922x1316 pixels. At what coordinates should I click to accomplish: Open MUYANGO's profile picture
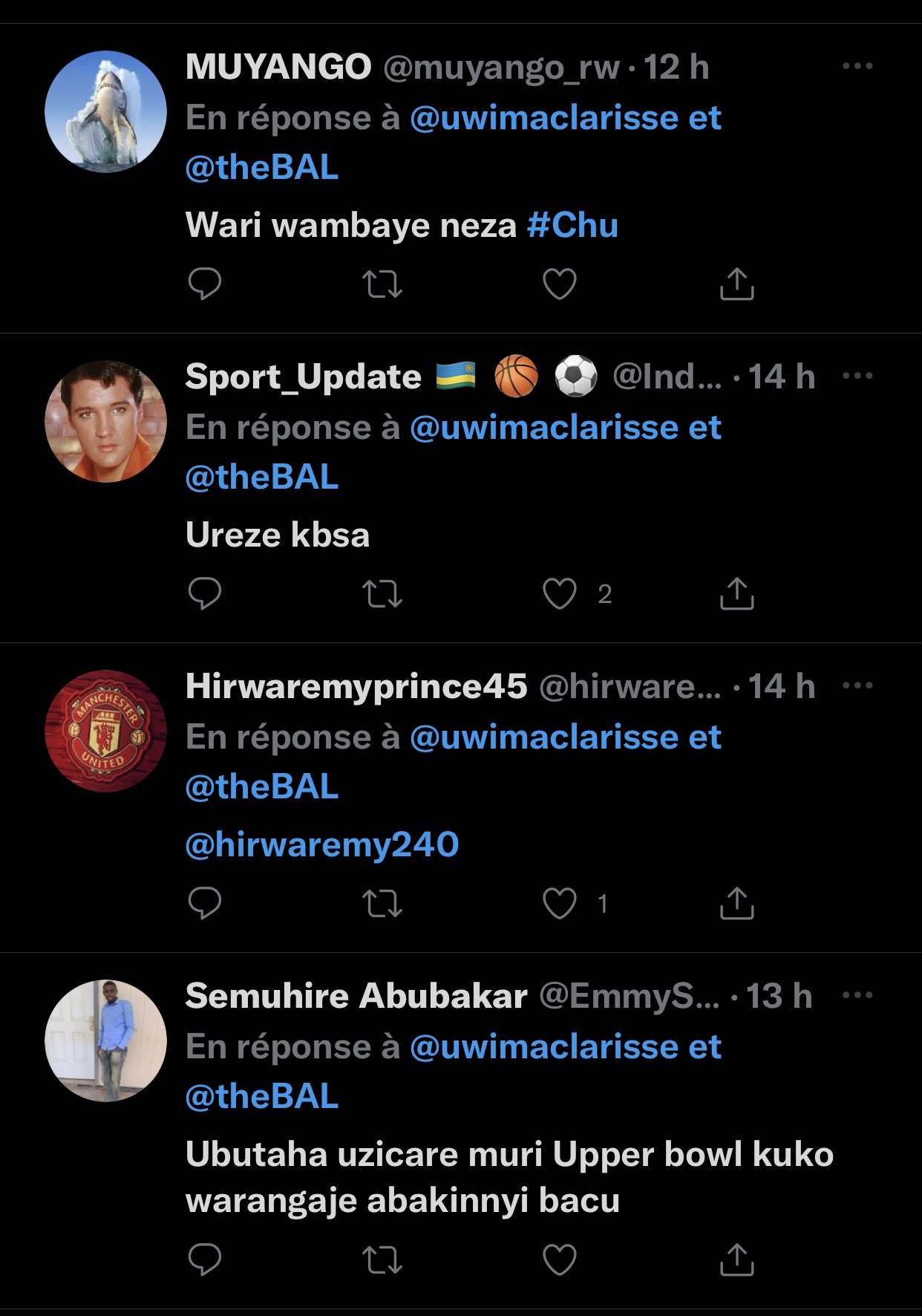click(105, 112)
